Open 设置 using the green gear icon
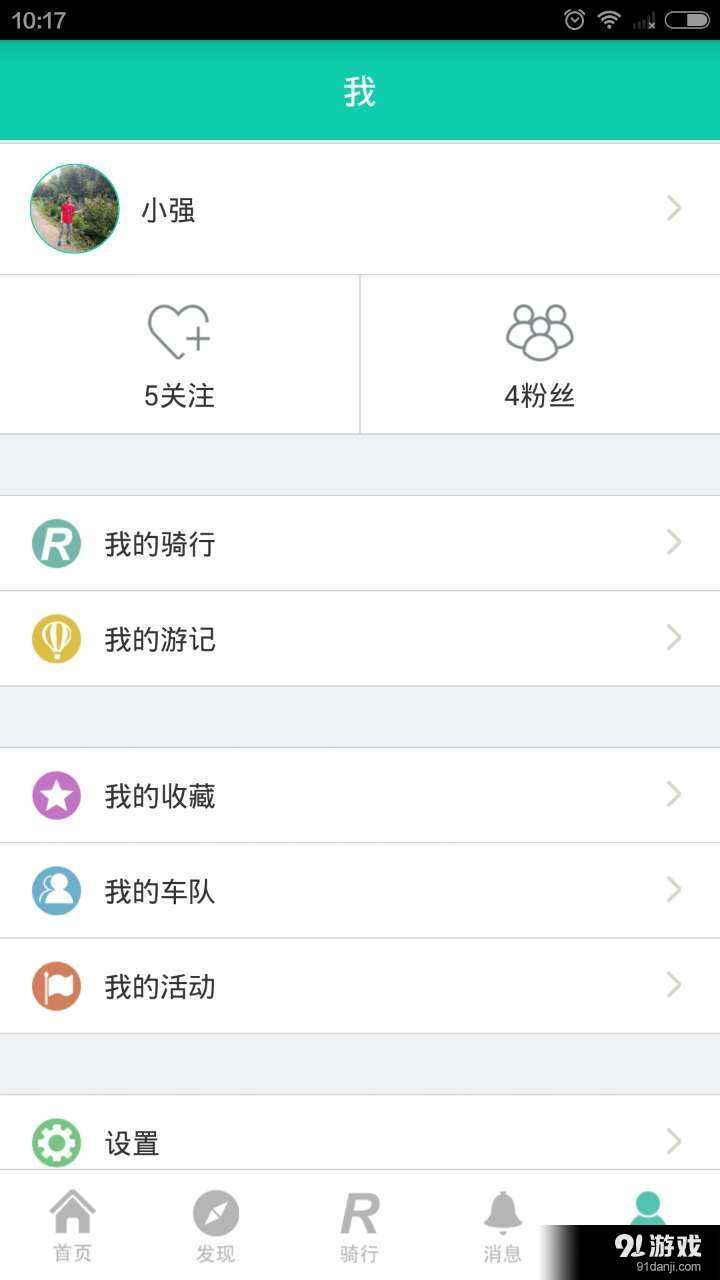Image resolution: width=720 pixels, height=1280 pixels. tap(56, 1141)
